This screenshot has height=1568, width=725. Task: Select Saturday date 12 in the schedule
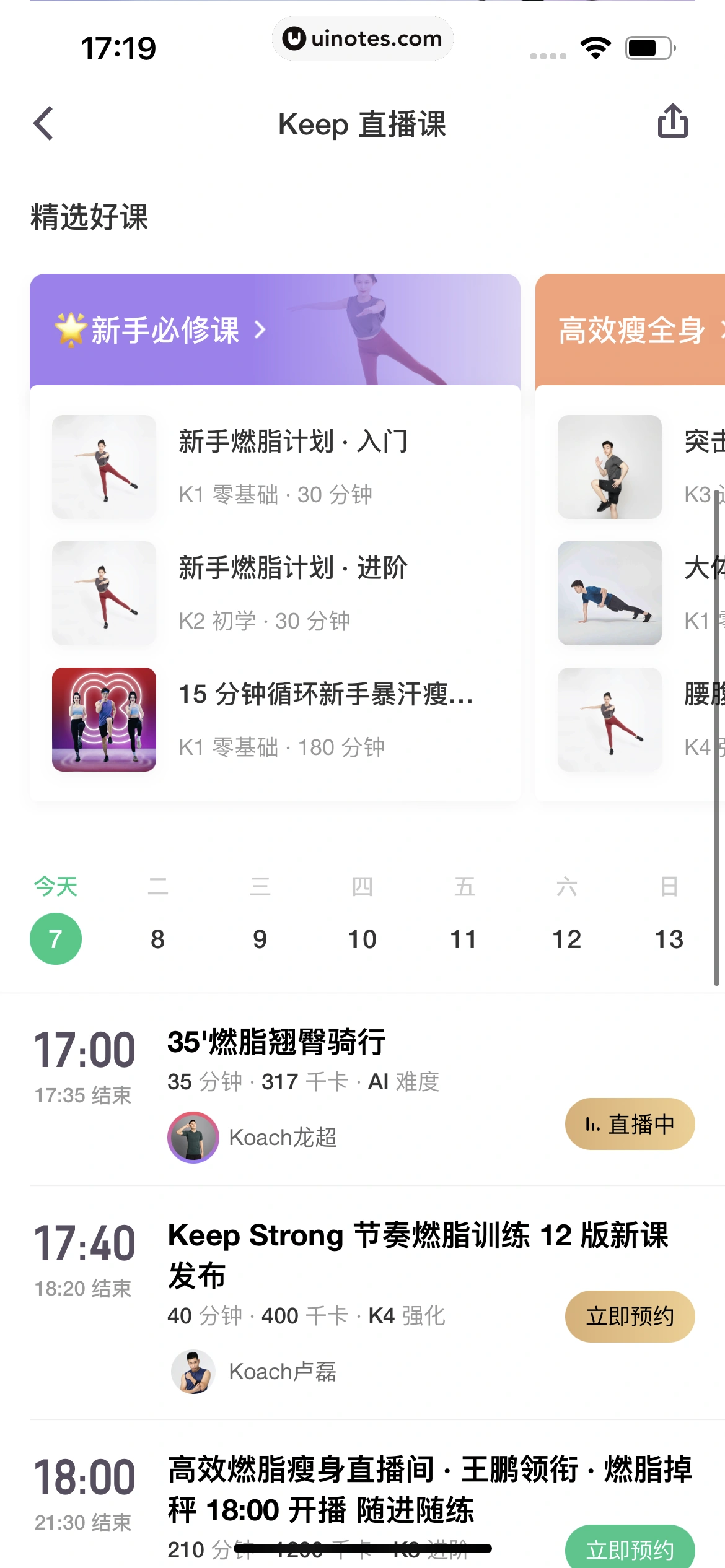coord(567,938)
